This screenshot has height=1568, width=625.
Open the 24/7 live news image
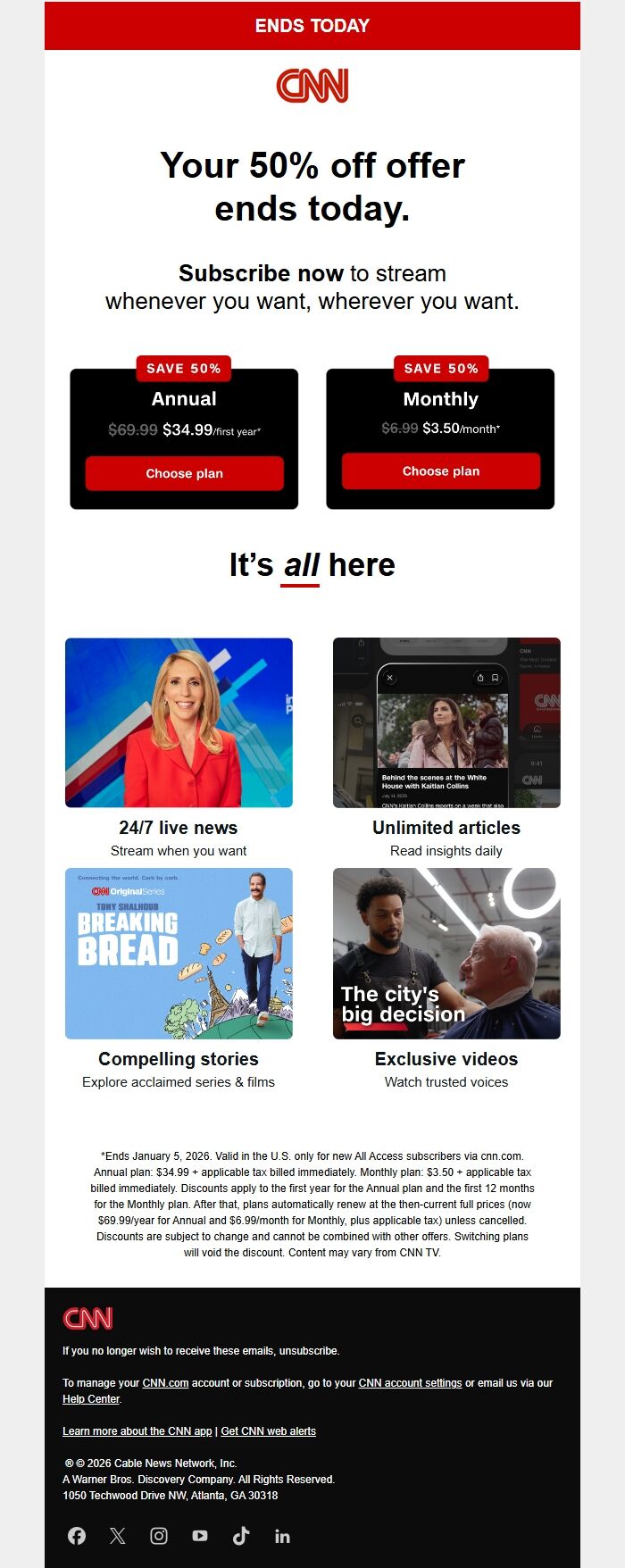pyautogui.click(x=179, y=722)
